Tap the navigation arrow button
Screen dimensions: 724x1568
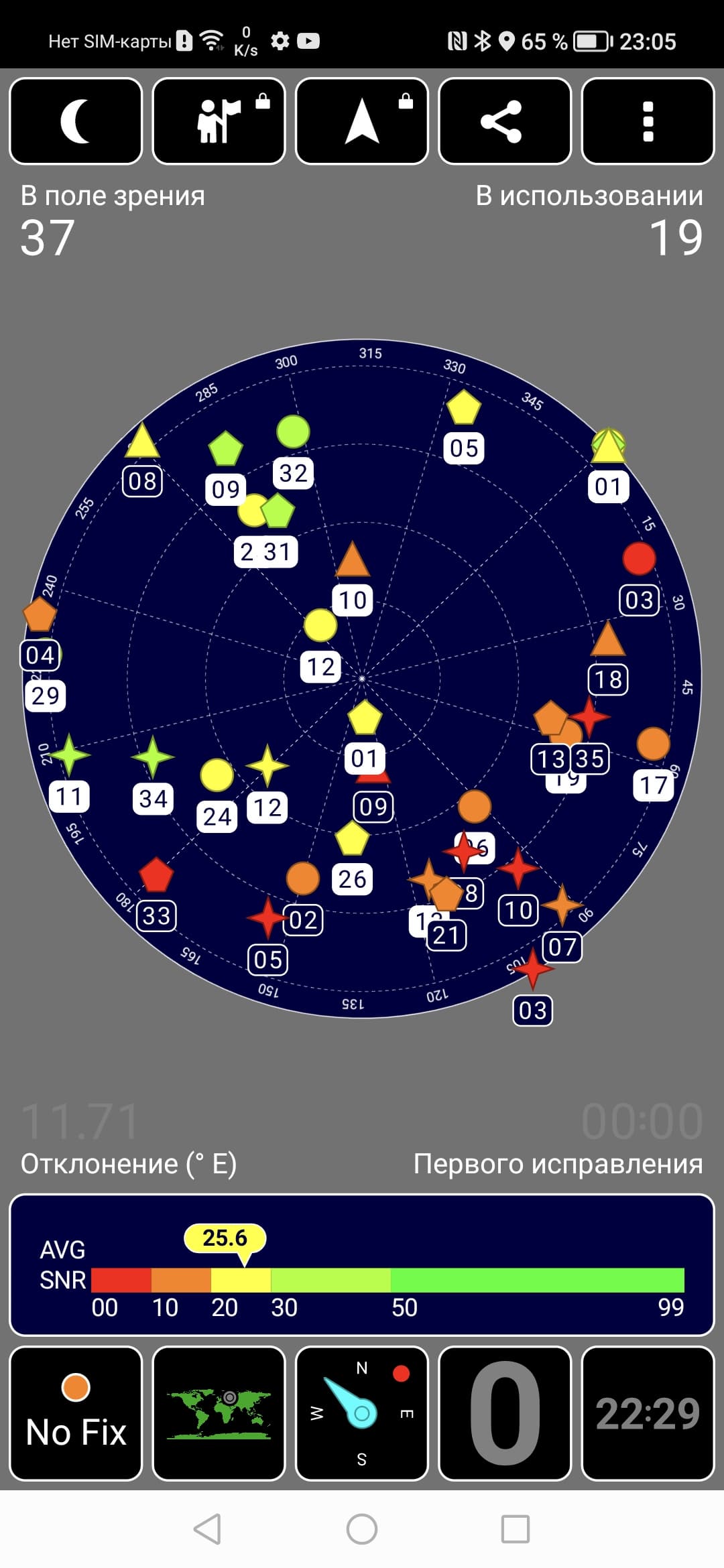tap(362, 121)
